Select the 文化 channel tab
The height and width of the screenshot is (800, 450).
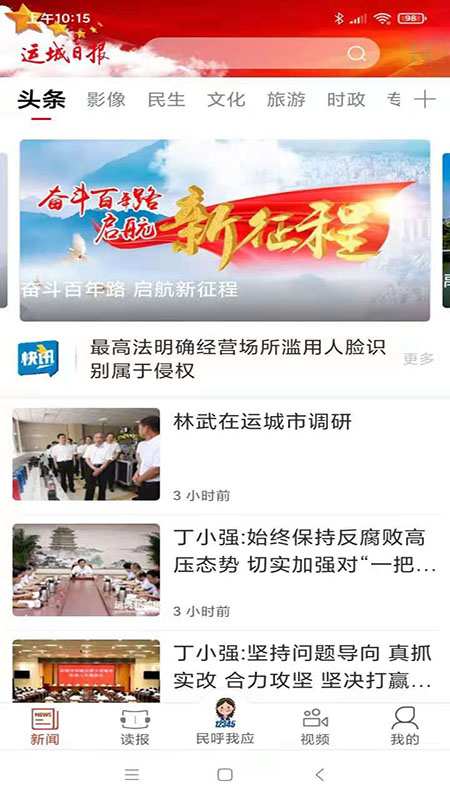click(226, 99)
